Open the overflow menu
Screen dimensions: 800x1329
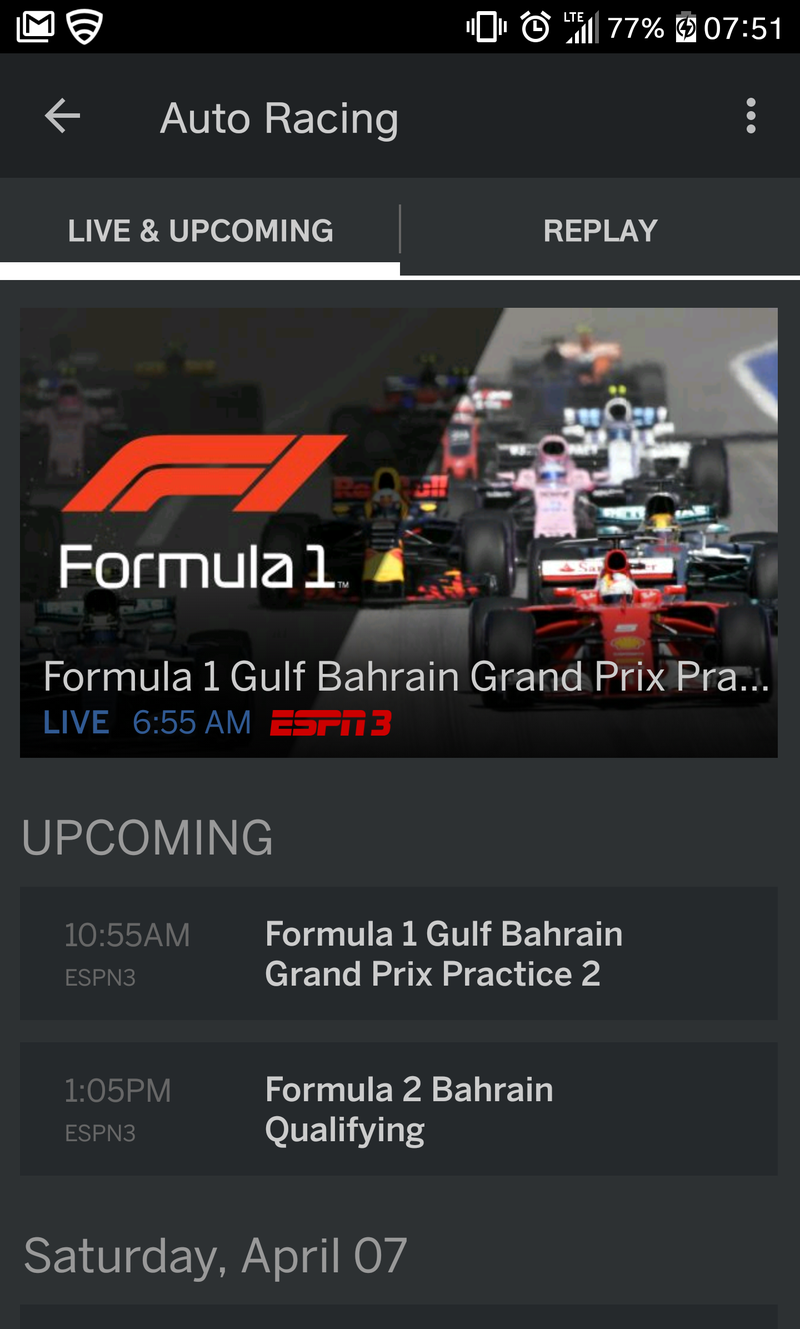[750, 117]
